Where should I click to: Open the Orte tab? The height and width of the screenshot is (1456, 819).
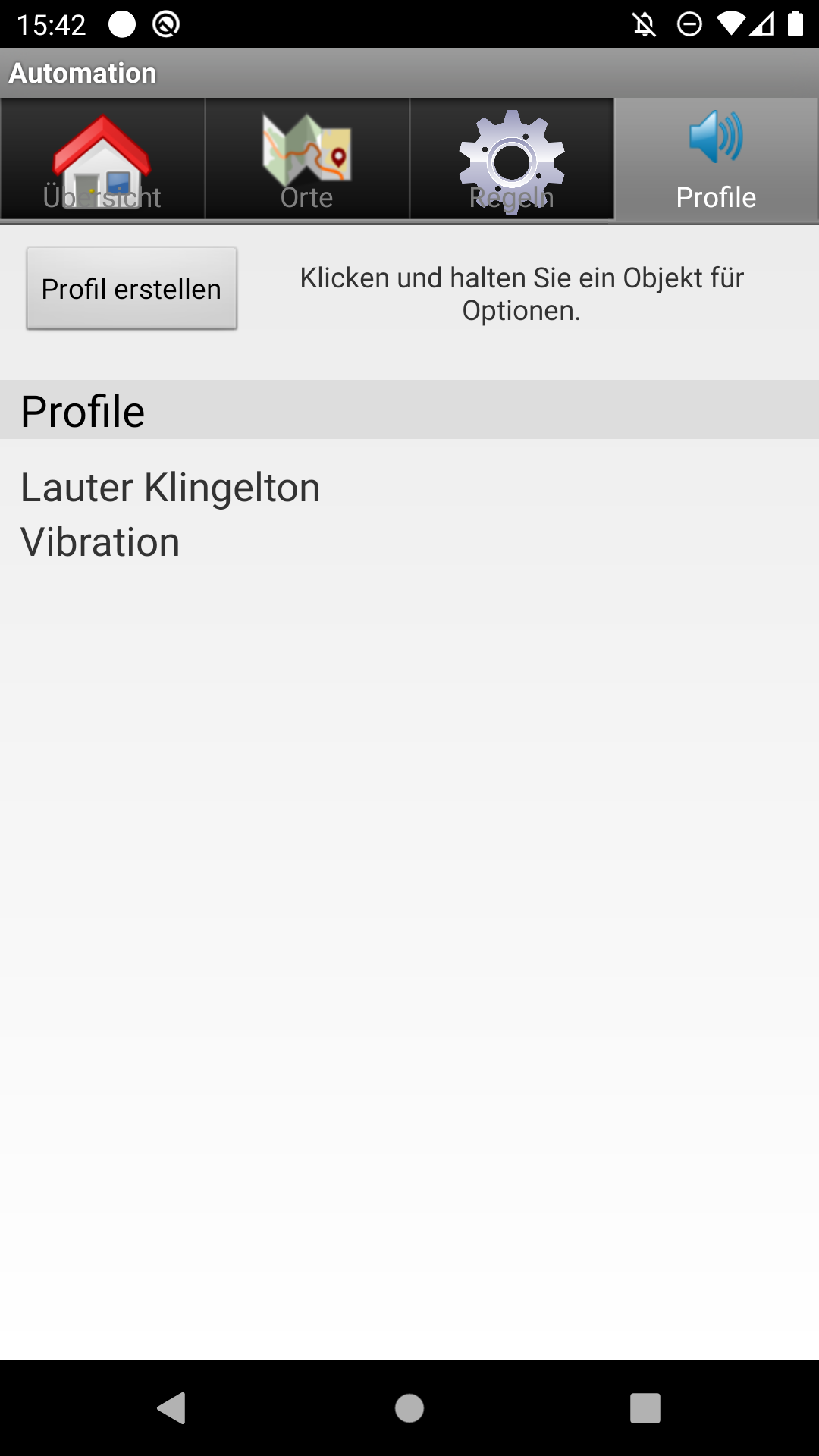(x=307, y=159)
